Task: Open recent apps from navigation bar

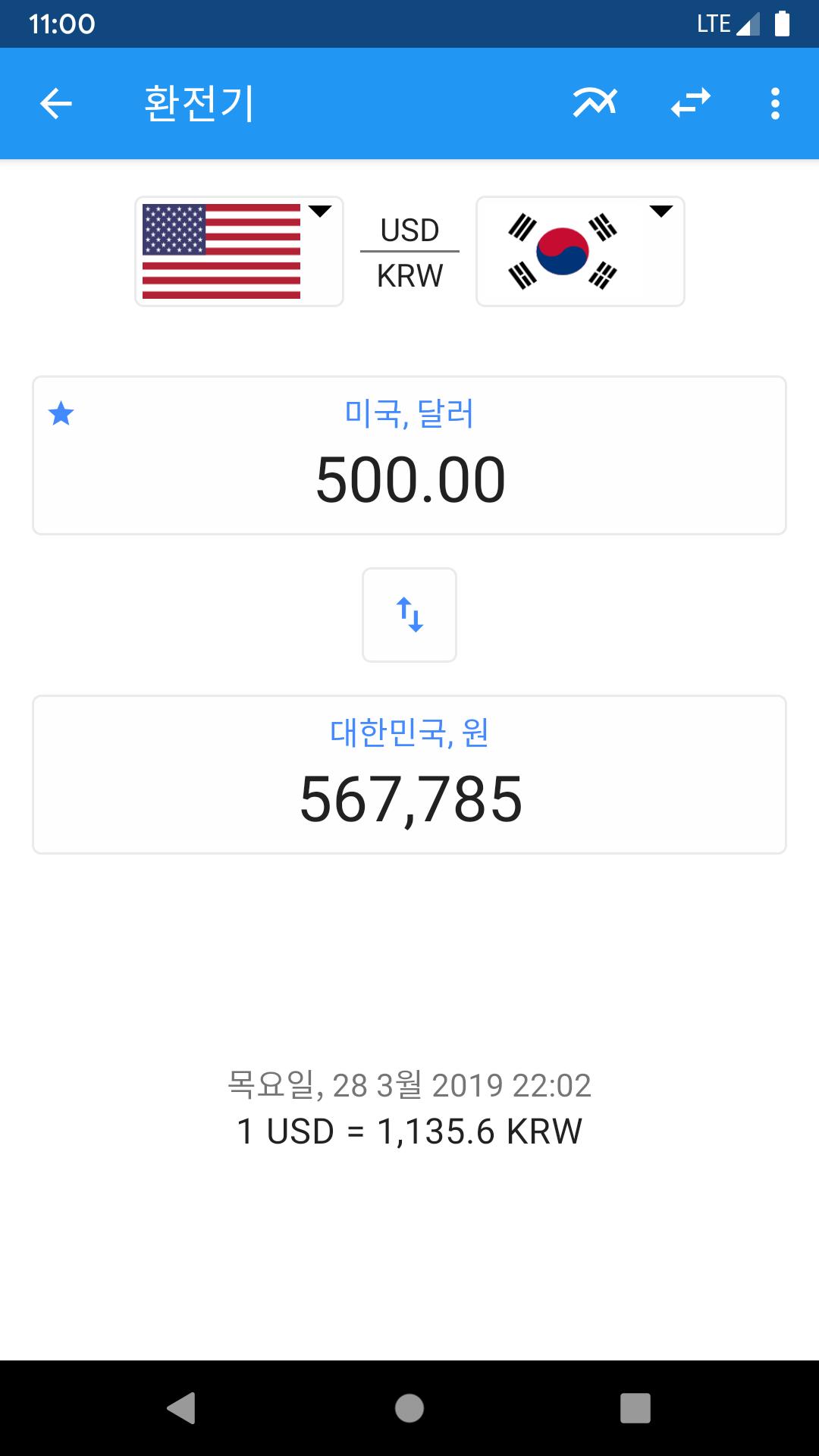Action: [635, 1408]
